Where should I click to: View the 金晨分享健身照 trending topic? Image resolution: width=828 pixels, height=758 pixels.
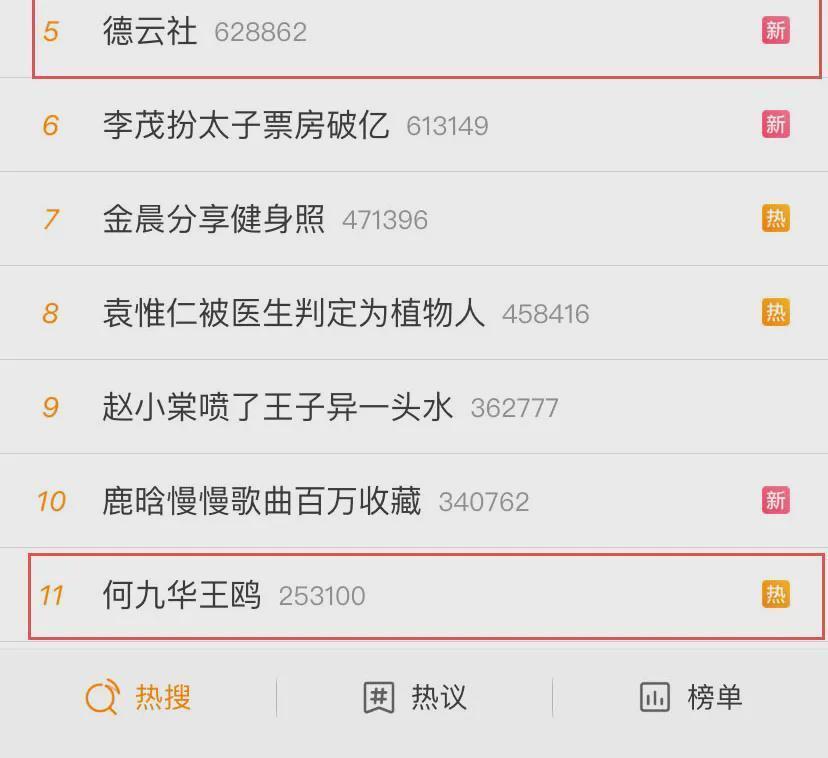click(x=214, y=219)
